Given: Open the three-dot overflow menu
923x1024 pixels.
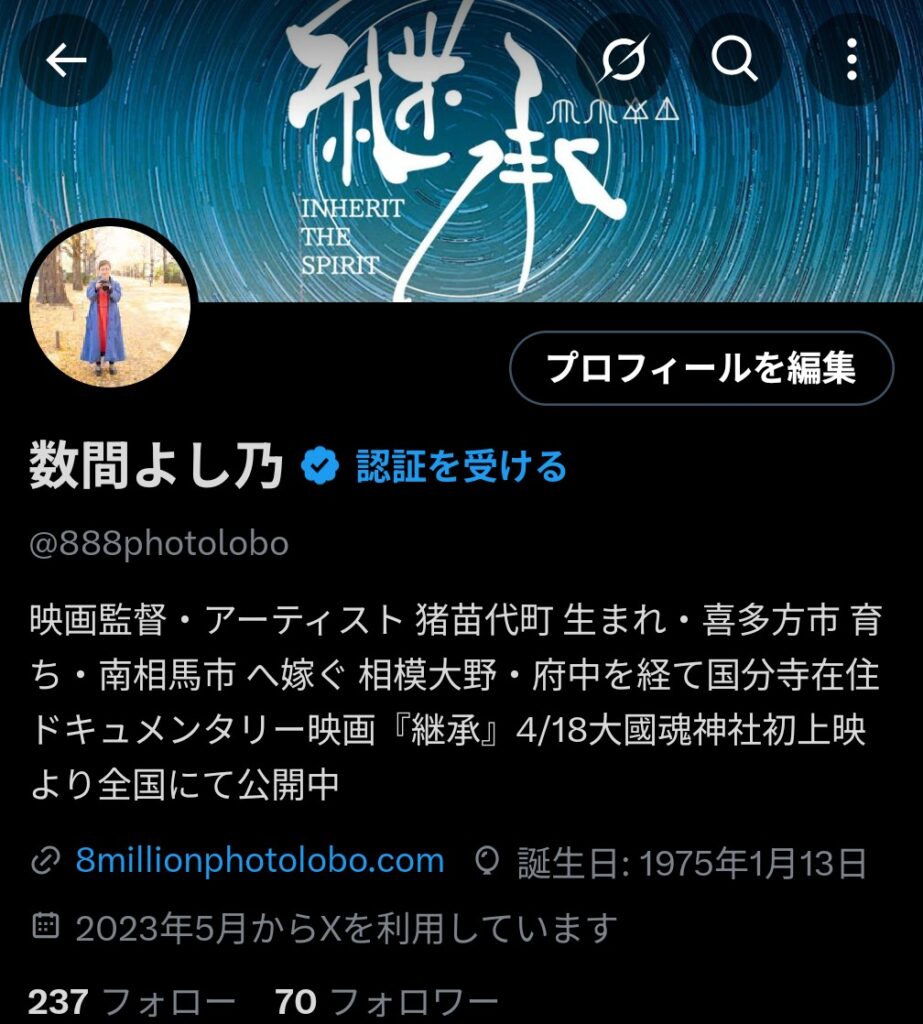Looking at the screenshot, I should [x=851, y=61].
